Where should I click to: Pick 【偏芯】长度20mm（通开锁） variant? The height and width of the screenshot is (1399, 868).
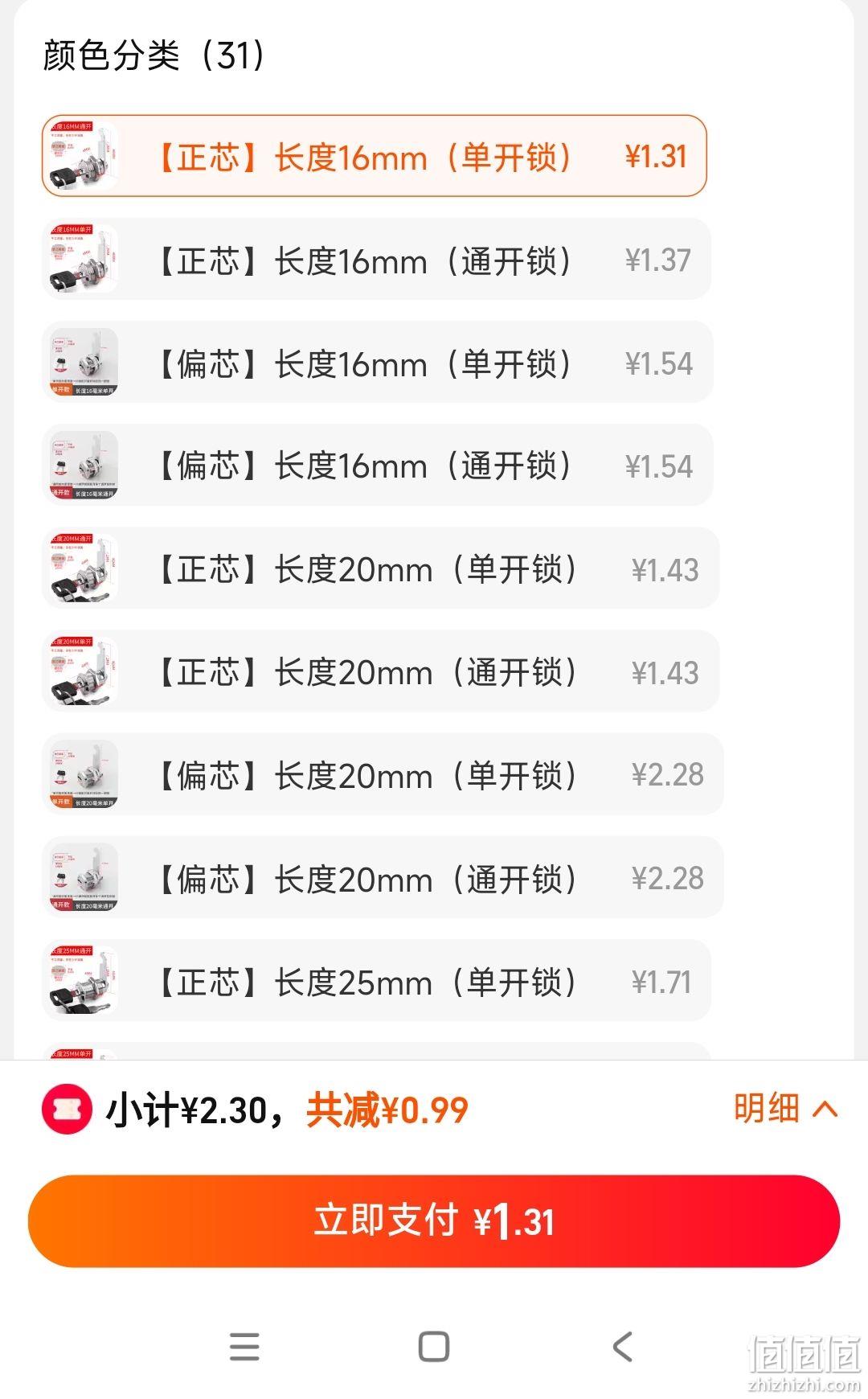pos(383,877)
